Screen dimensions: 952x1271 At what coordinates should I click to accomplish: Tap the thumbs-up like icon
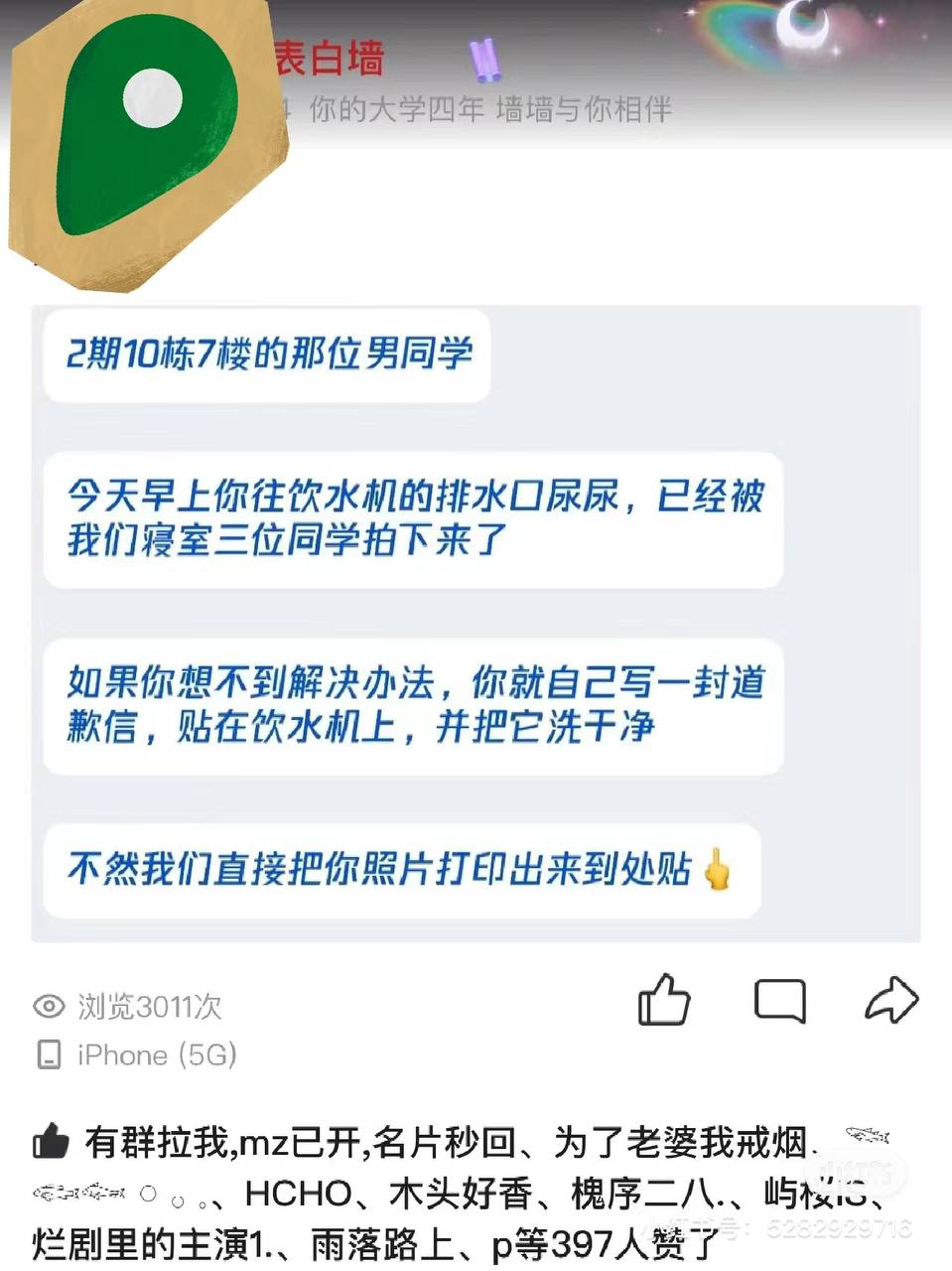point(667,1001)
